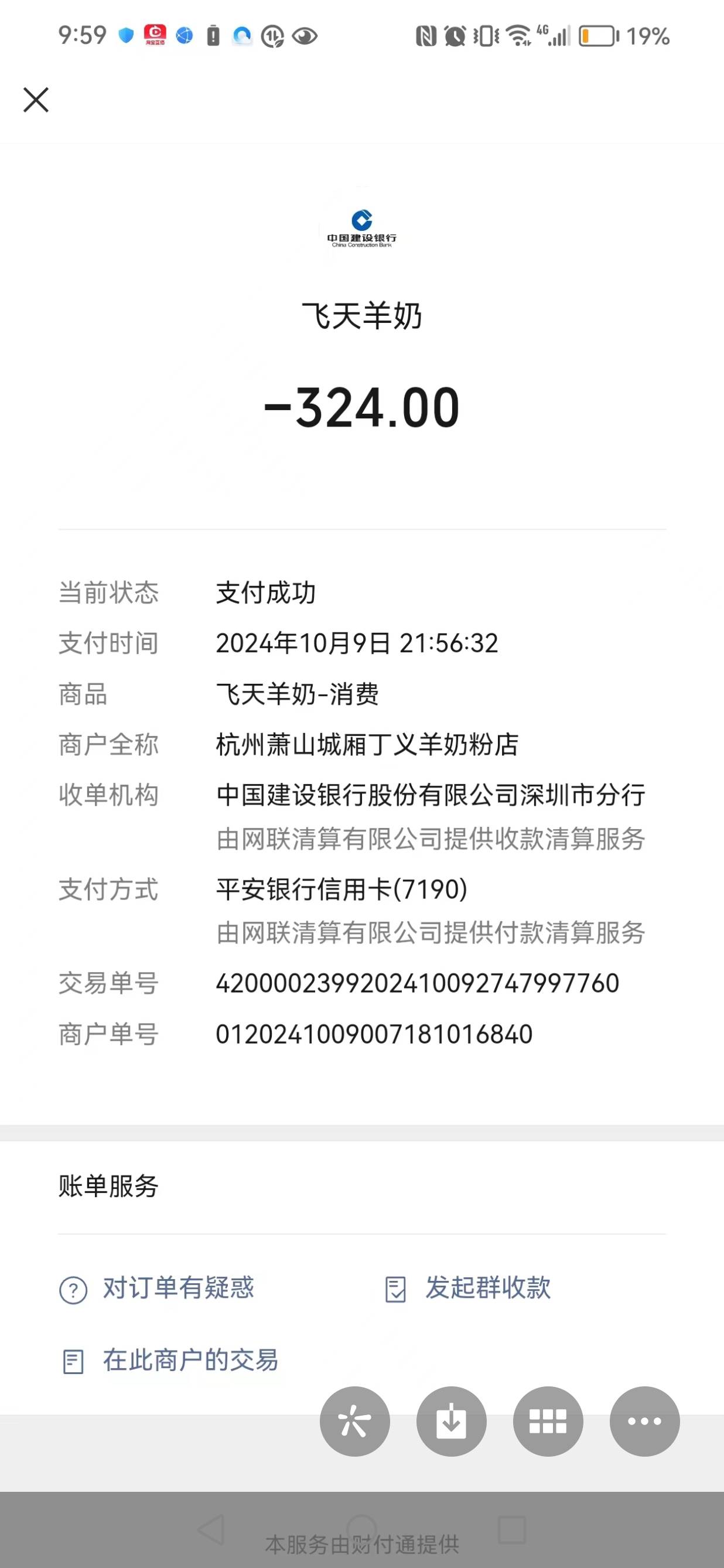Open 对订单有疑惑 help link
This screenshot has width=724, height=1568.
tap(176, 1288)
